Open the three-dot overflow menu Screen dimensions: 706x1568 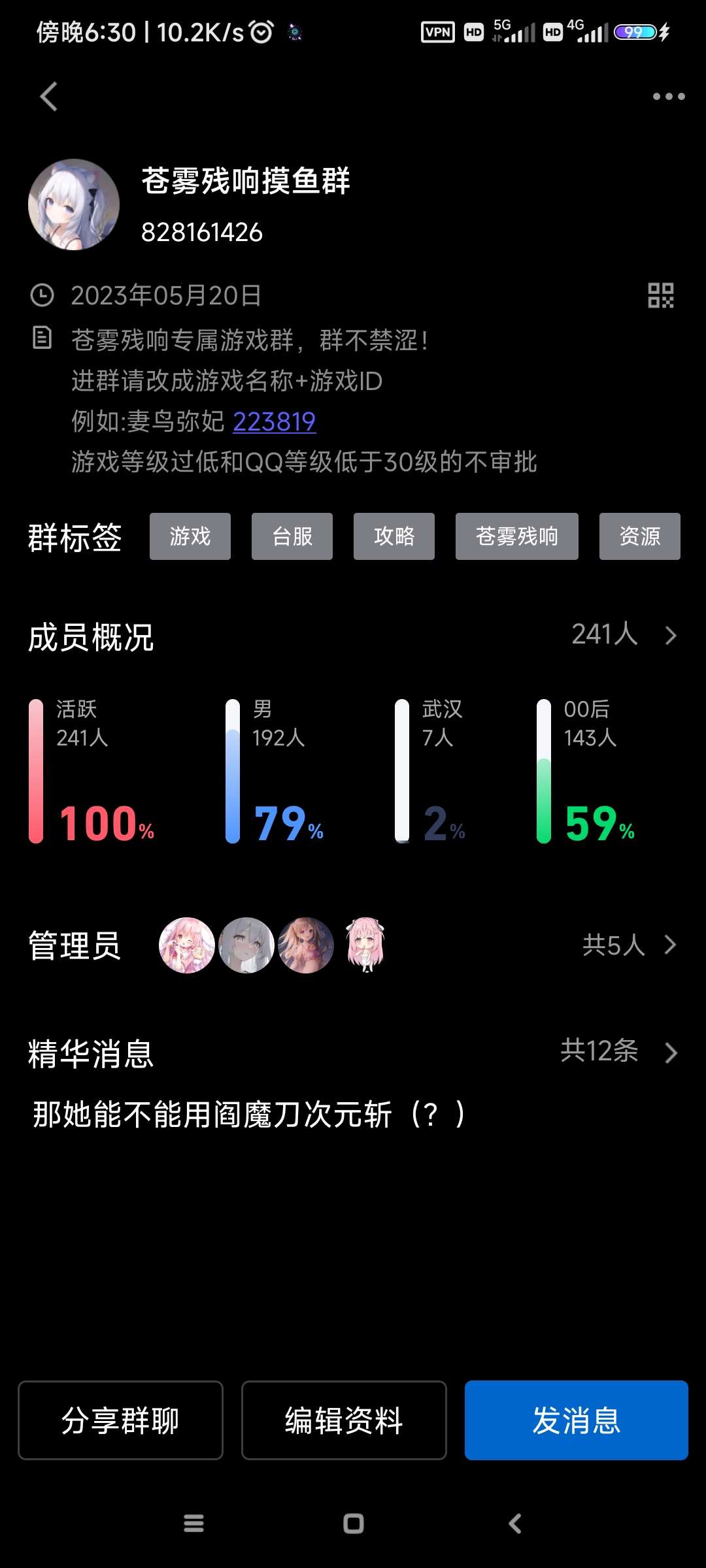point(668,97)
